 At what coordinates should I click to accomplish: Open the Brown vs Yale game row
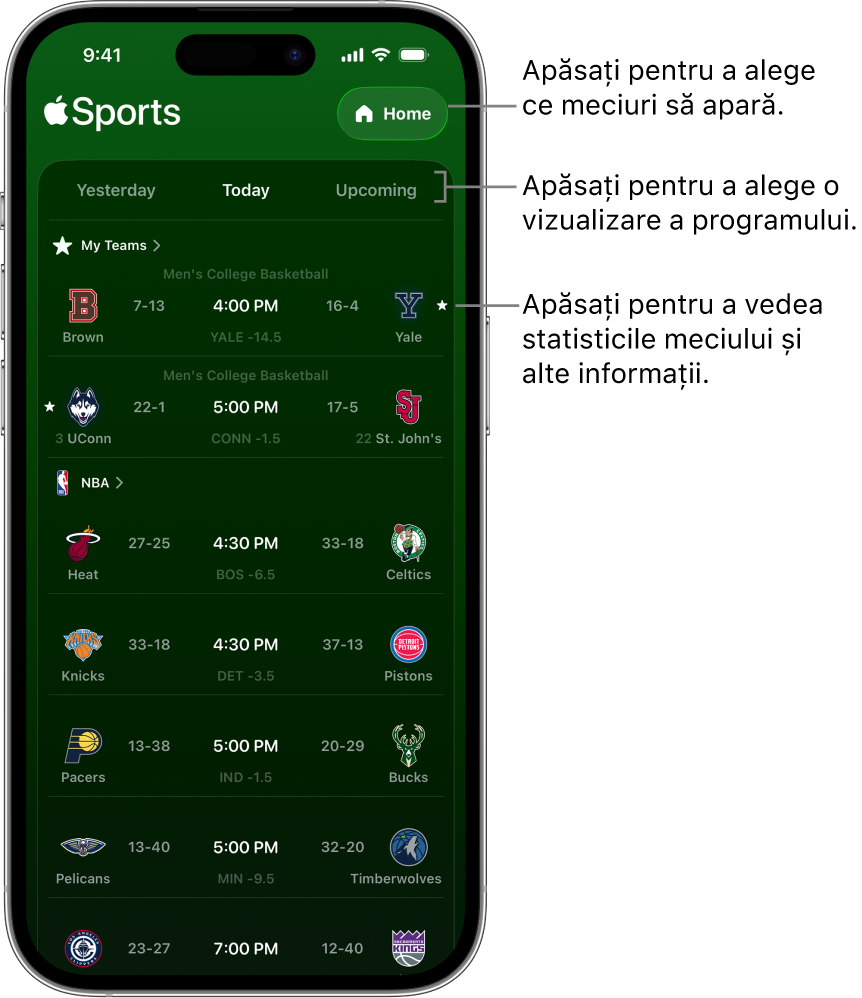coord(245,305)
